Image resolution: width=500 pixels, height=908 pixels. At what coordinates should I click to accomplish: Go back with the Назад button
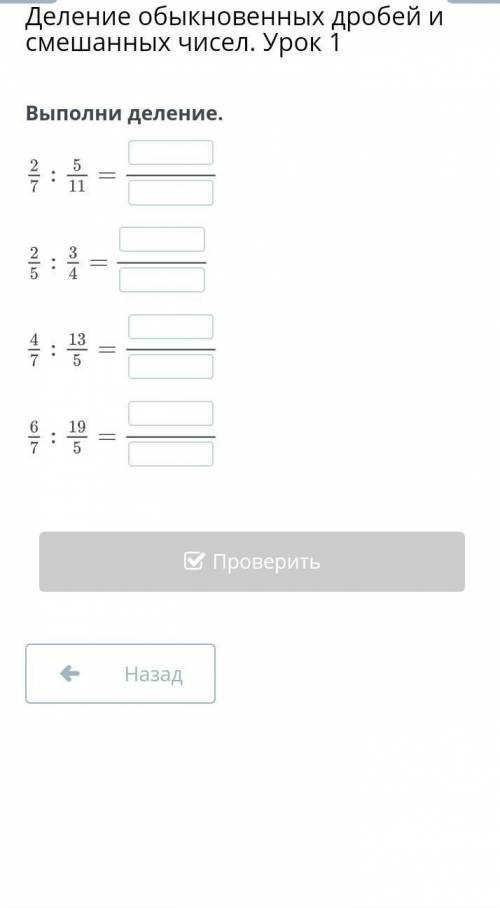tap(121, 673)
